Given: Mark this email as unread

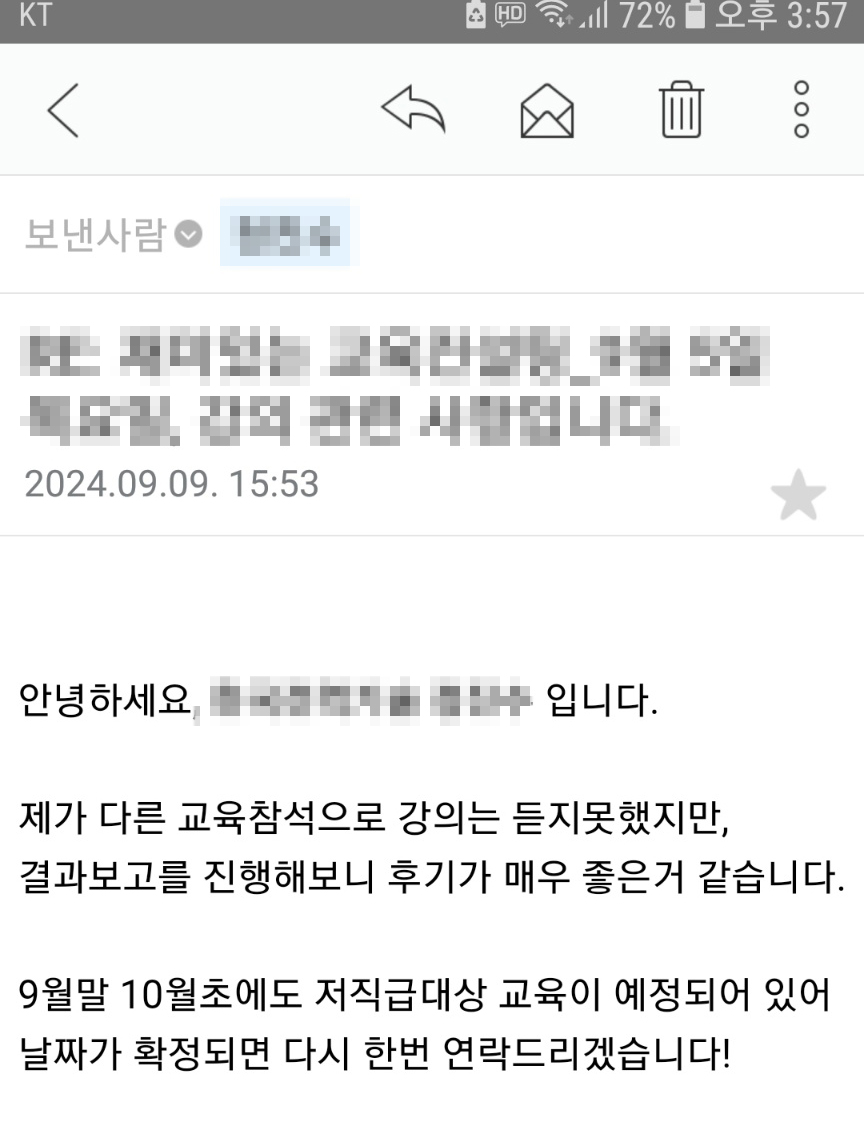Looking at the screenshot, I should (x=548, y=111).
